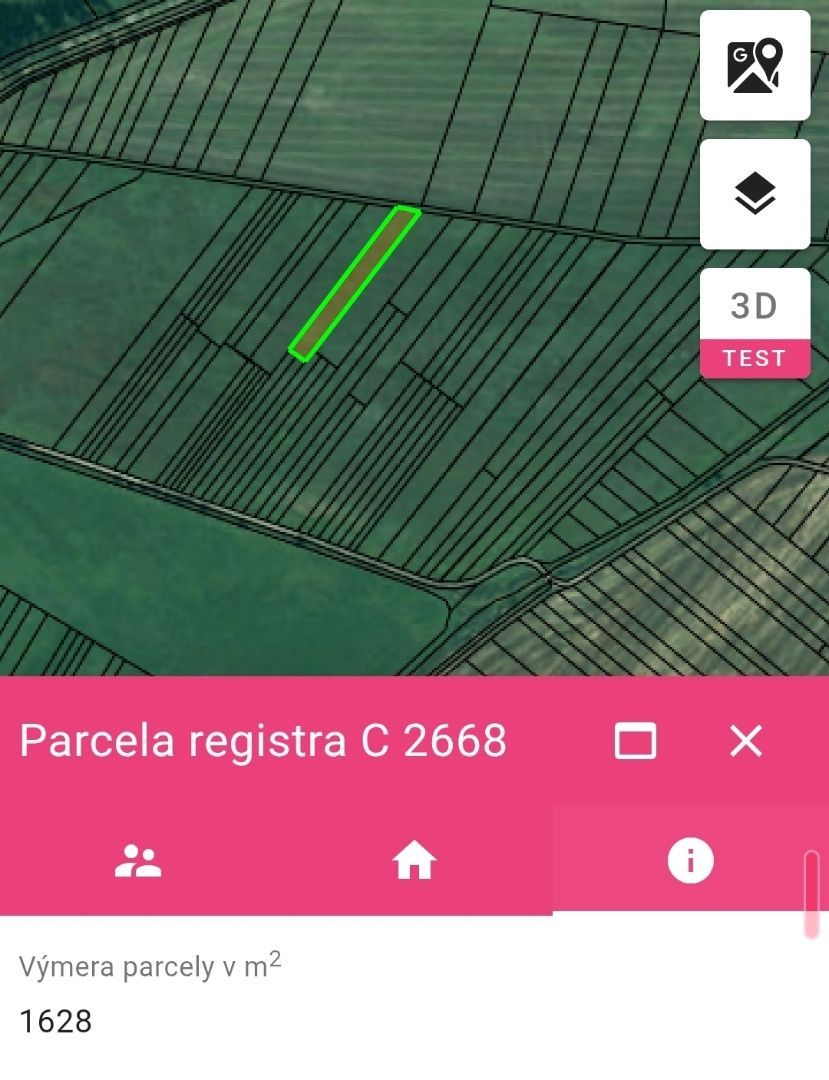The width and height of the screenshot is (829, 1080).
Task: Select the info tab
Action: (690, 860)
